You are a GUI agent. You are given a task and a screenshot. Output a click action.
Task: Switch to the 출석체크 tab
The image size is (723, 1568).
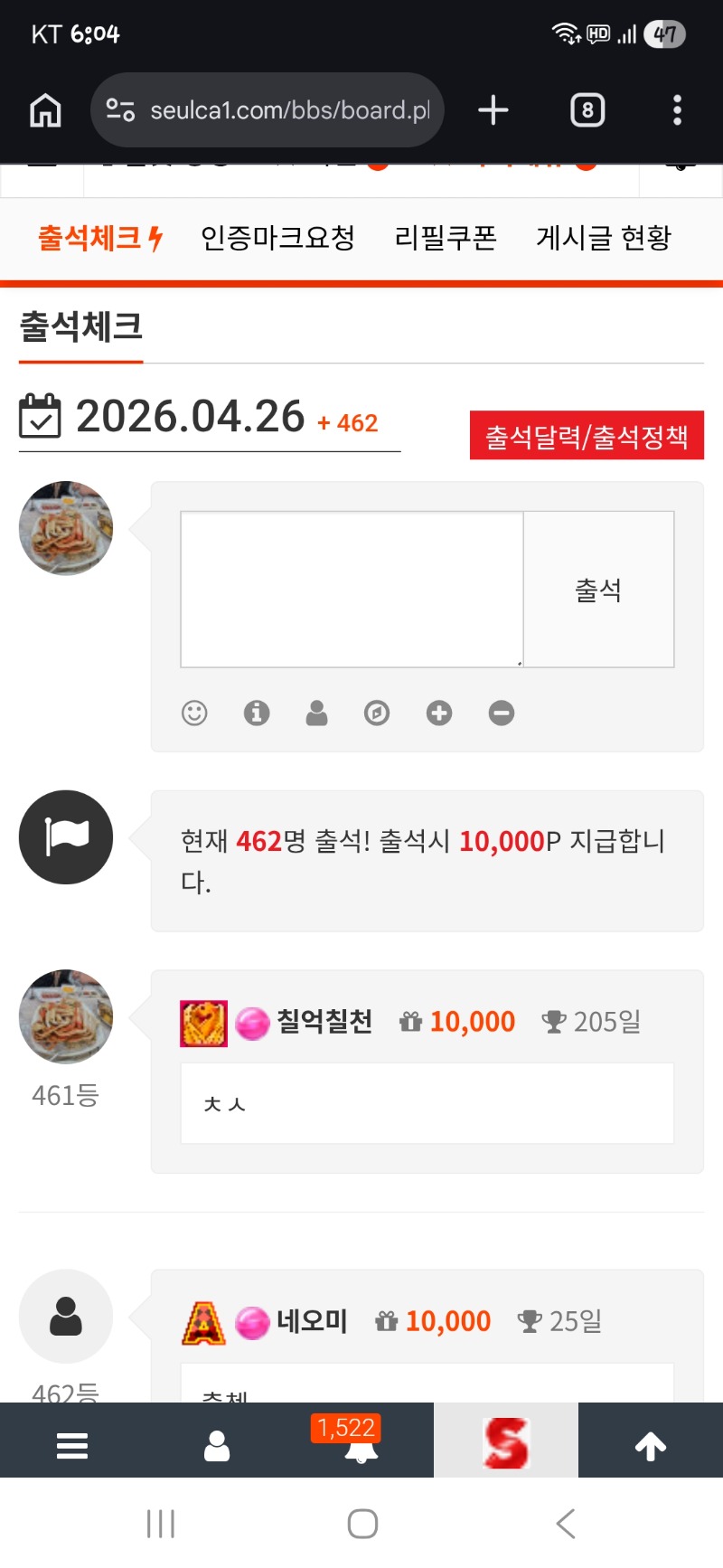pyautogui.click(x=99, y=238)
